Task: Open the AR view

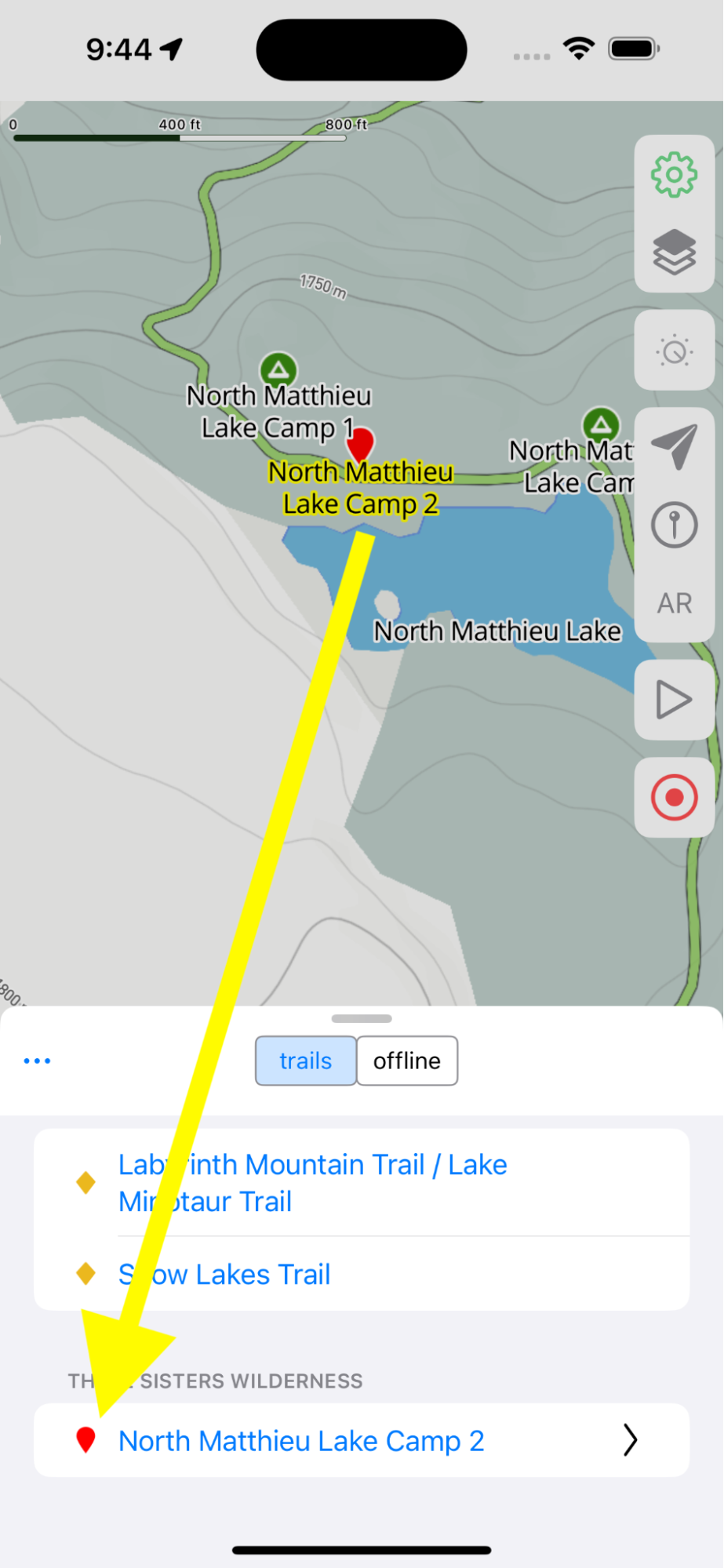Action: pos(674,603)
